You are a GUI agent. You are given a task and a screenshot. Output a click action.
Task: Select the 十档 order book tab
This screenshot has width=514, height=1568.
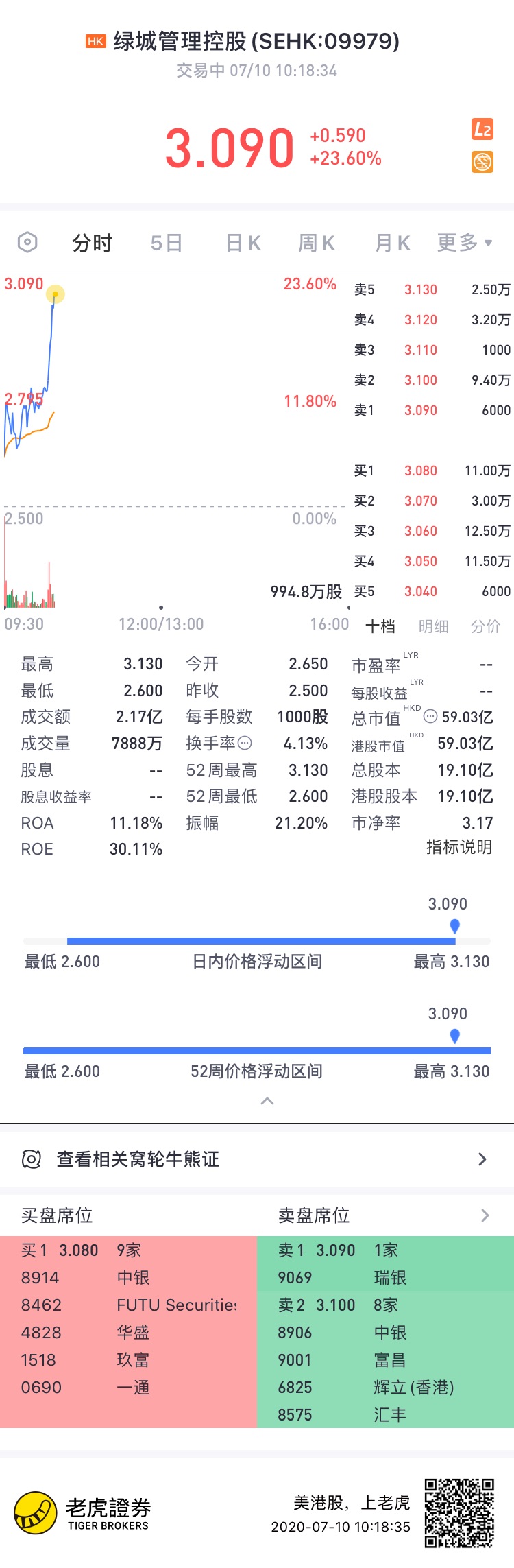(x=380, y=626)
